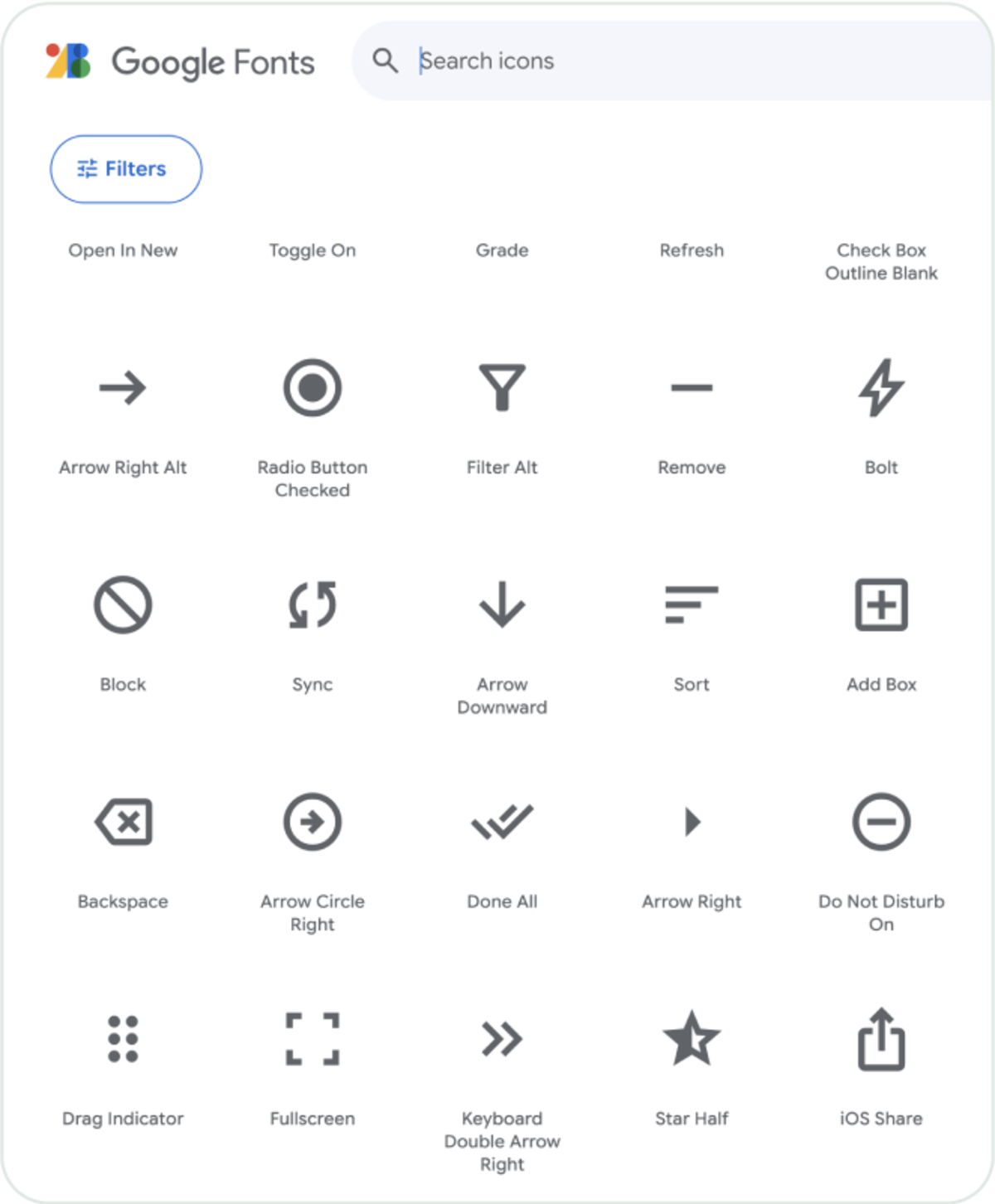Viewport: 995px width, 1204px height.
Task: Open the Arrow Circle Right icon
Action: click(x=313, y=822)
